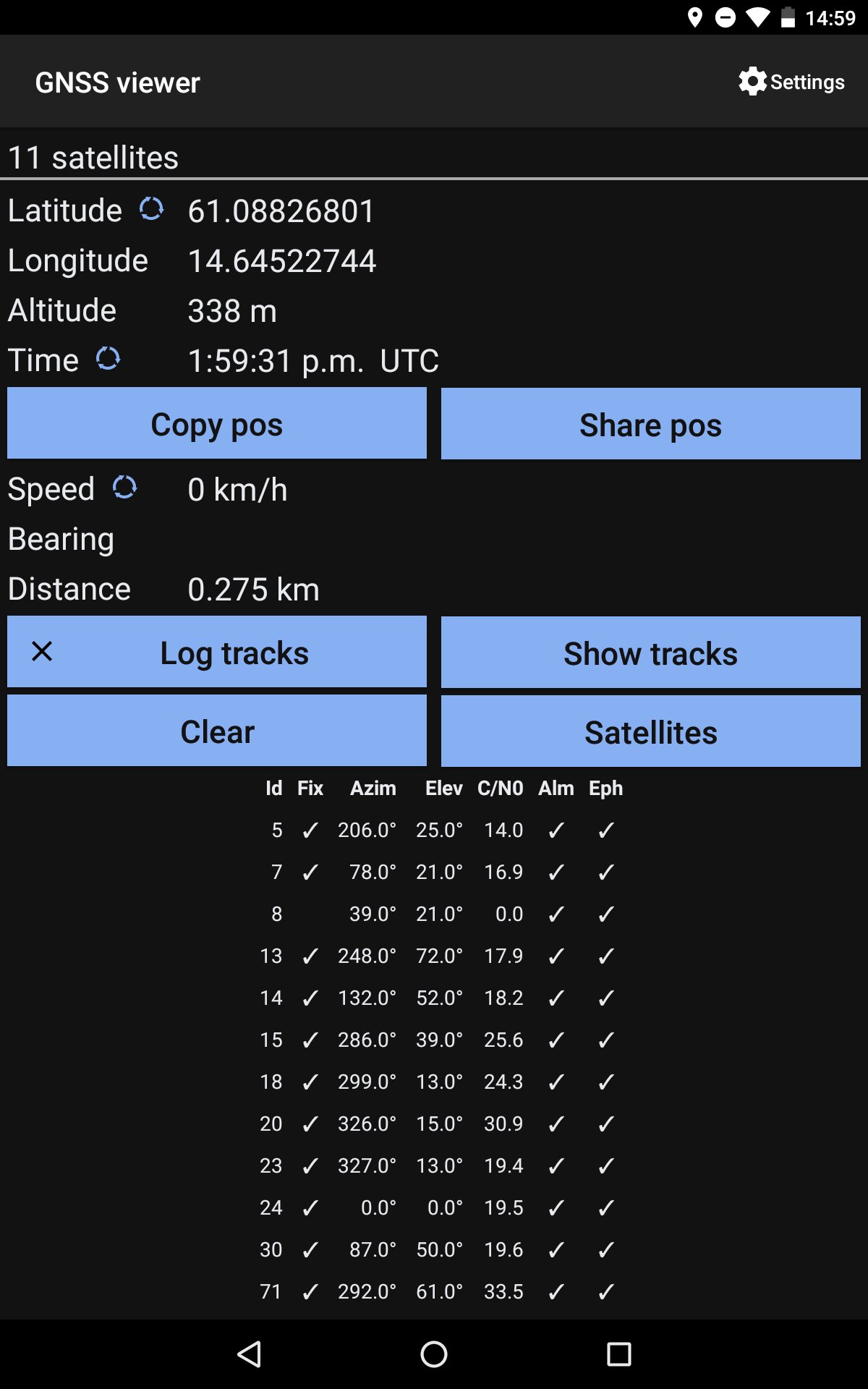Viewport: 868px width, 1389px height.
Task: Tap the X icon on Log tracks button
Action: [x=43, y=652]
